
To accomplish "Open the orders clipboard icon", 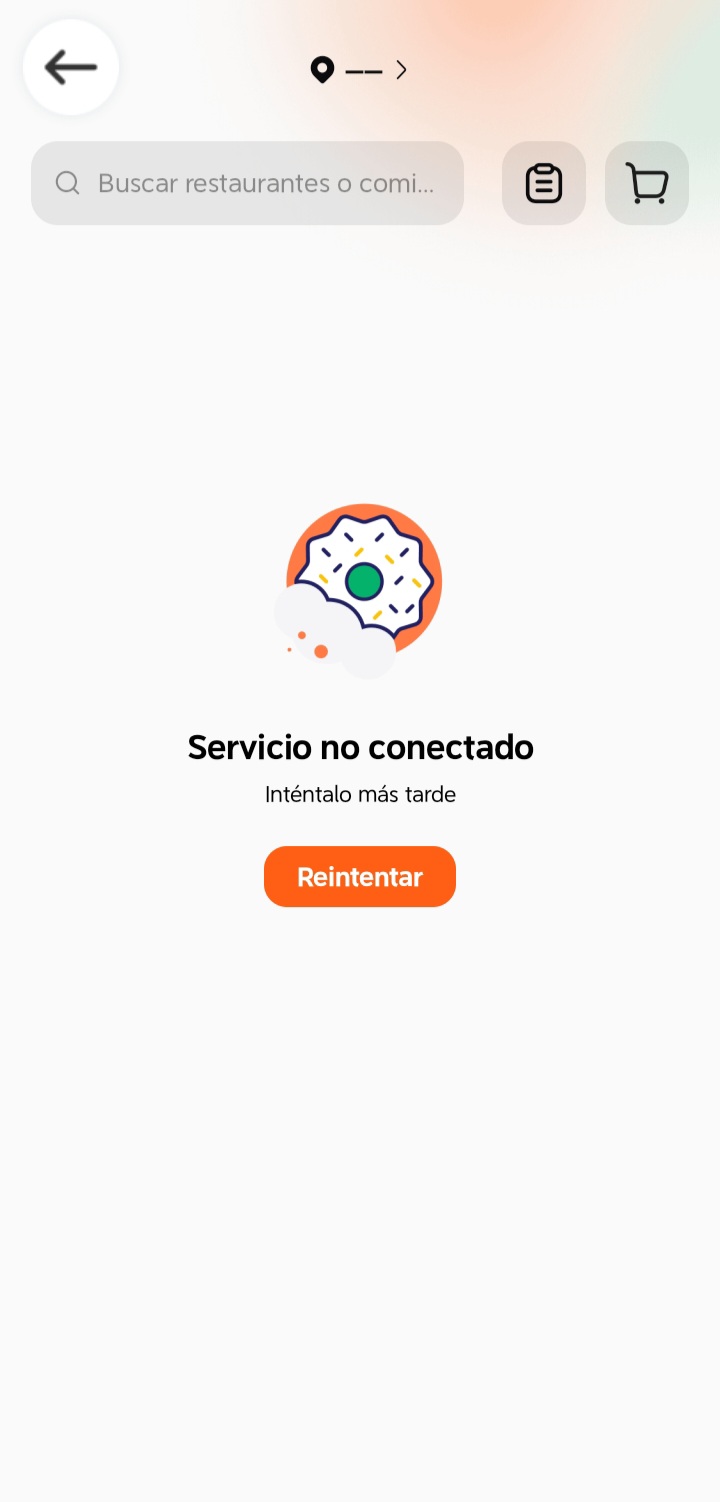I will click(x=544, y=183).
